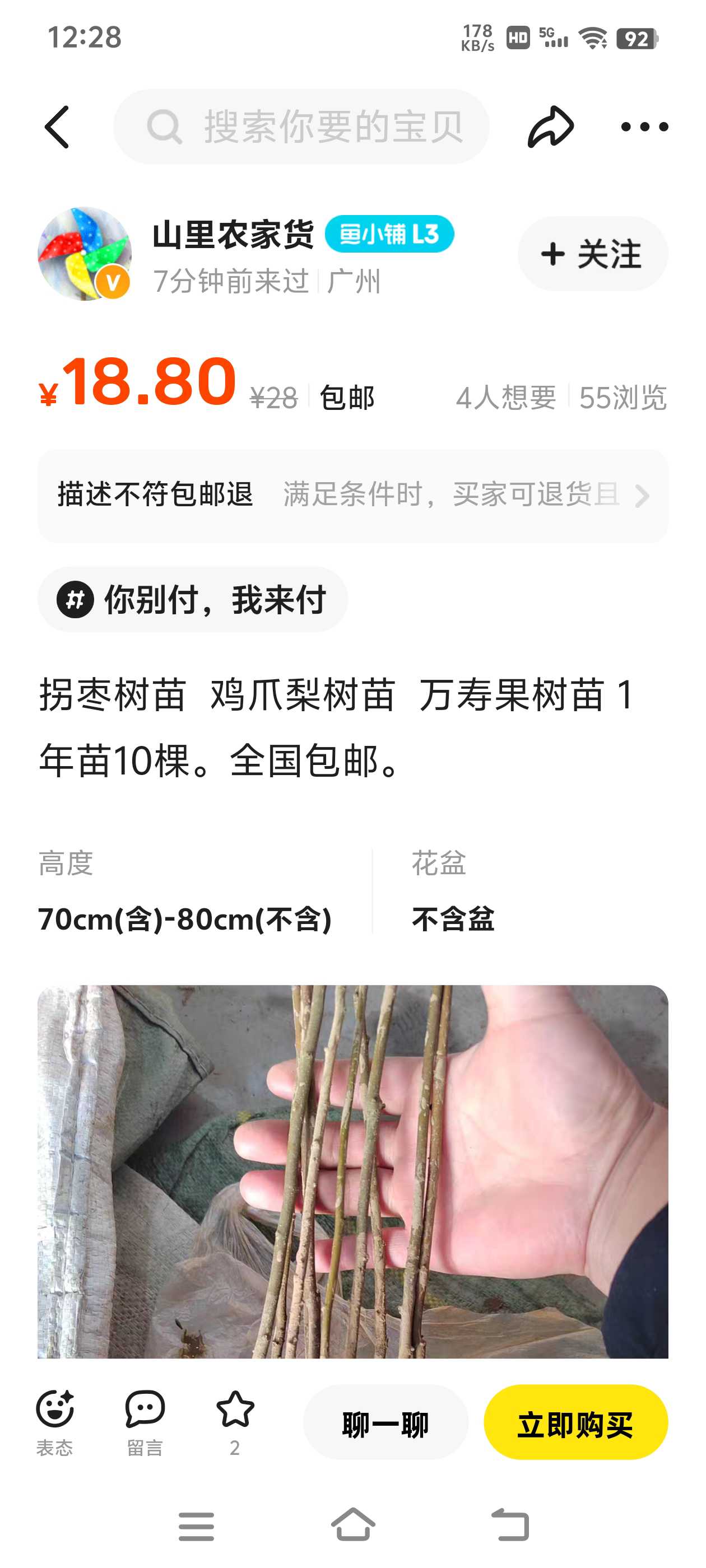Viewport: 706px width, 1568px height.
Task: Go to the system home screen
Action: point(354,1524)
